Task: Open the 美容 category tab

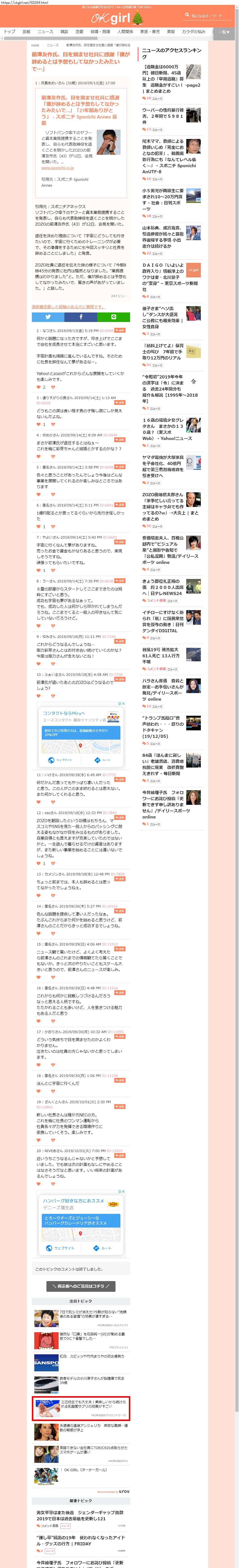Action: pyautogui.click(x=171, y=32)
